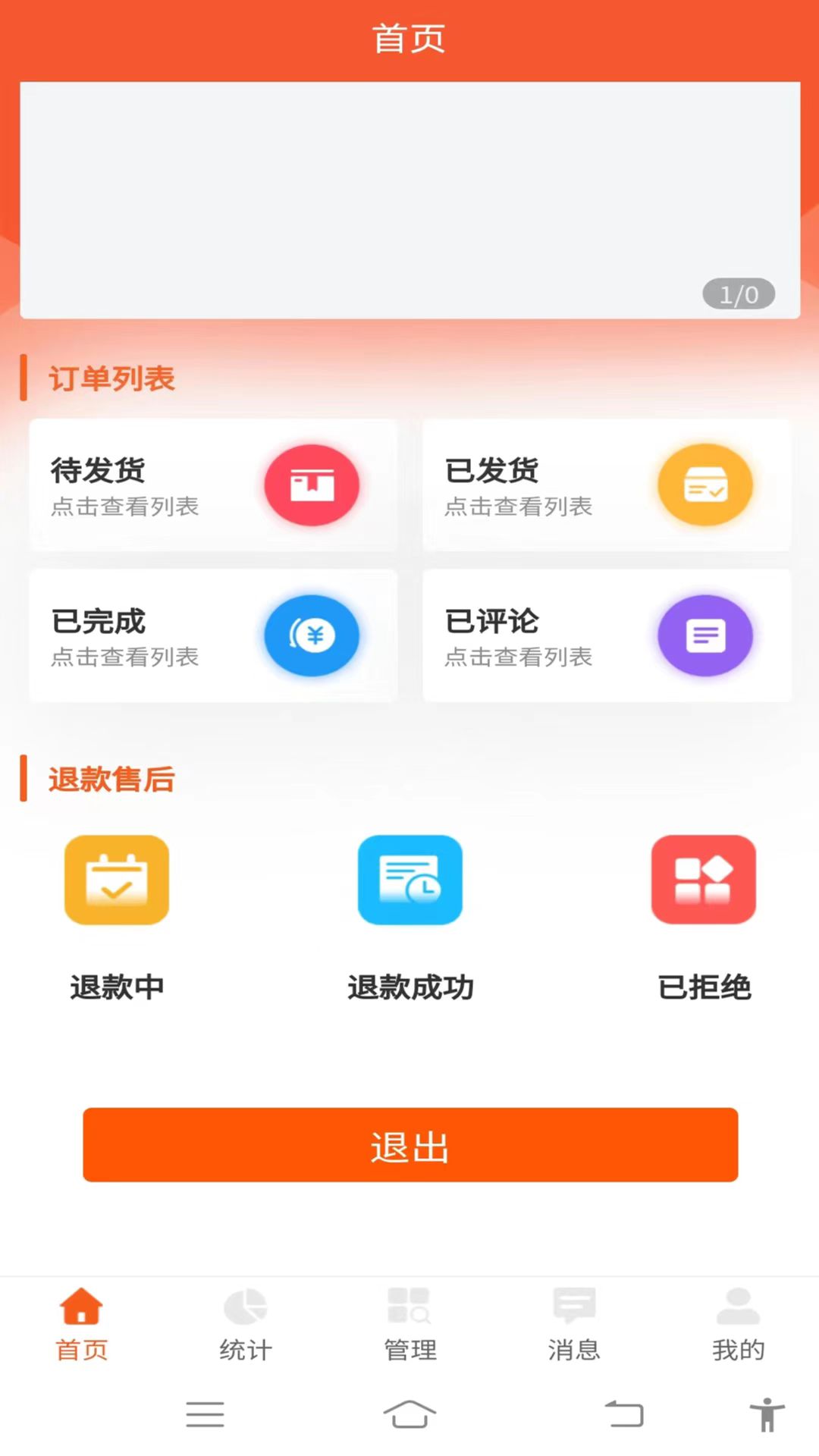This screenshot has width=819, height=1456.
Task: Select the 已拒绝 rejected refunds icon
Action: pos(703,880)
